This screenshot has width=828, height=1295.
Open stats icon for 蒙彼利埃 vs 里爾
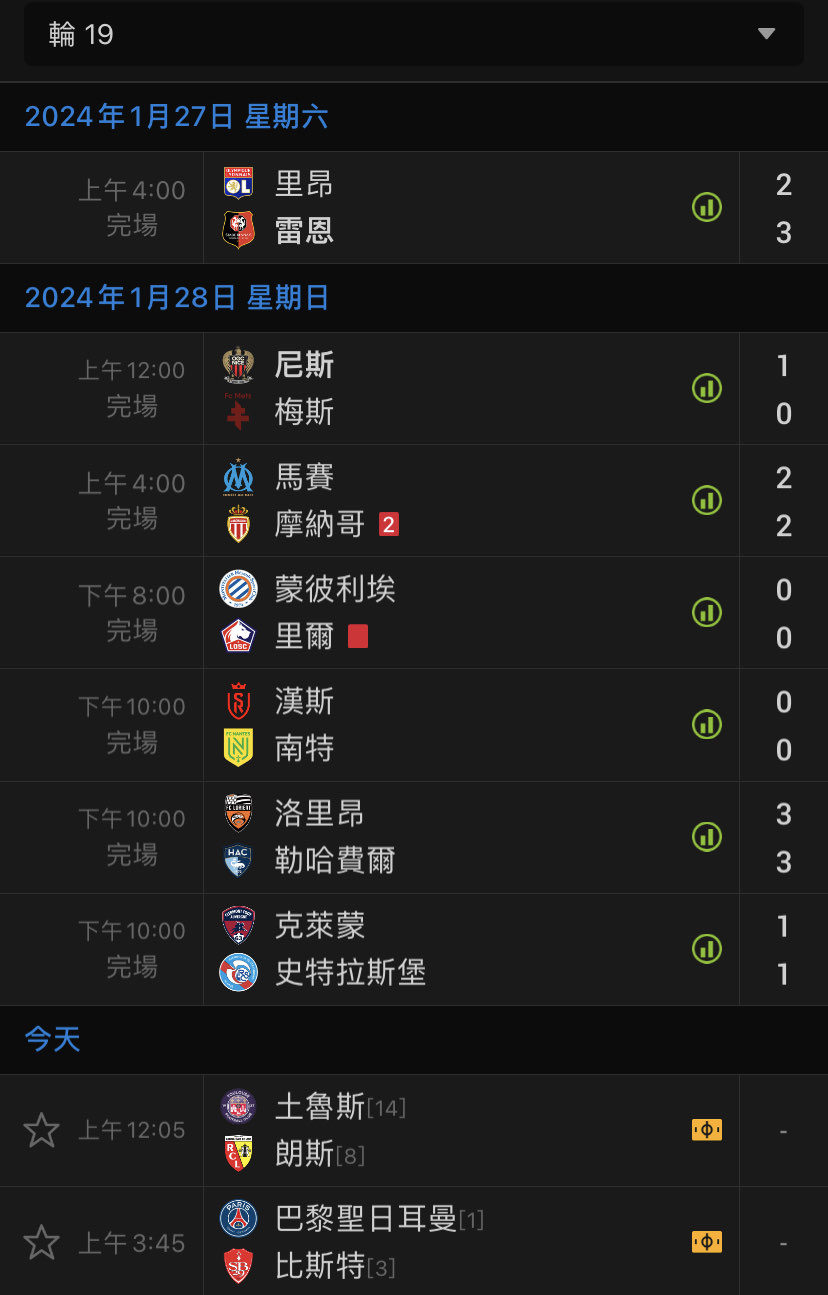tap(707, 612)
